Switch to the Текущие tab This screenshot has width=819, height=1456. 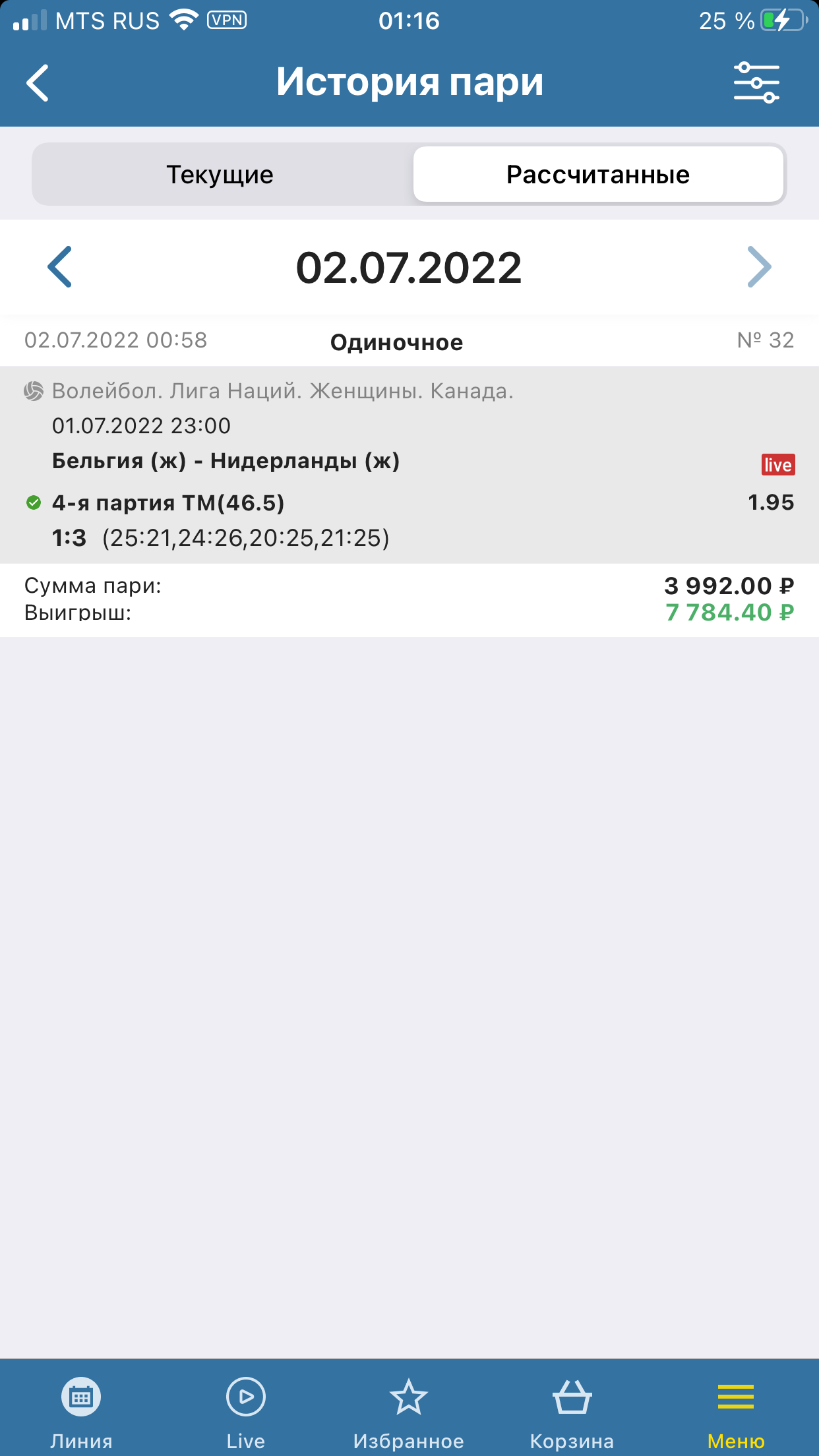(220, 175)
